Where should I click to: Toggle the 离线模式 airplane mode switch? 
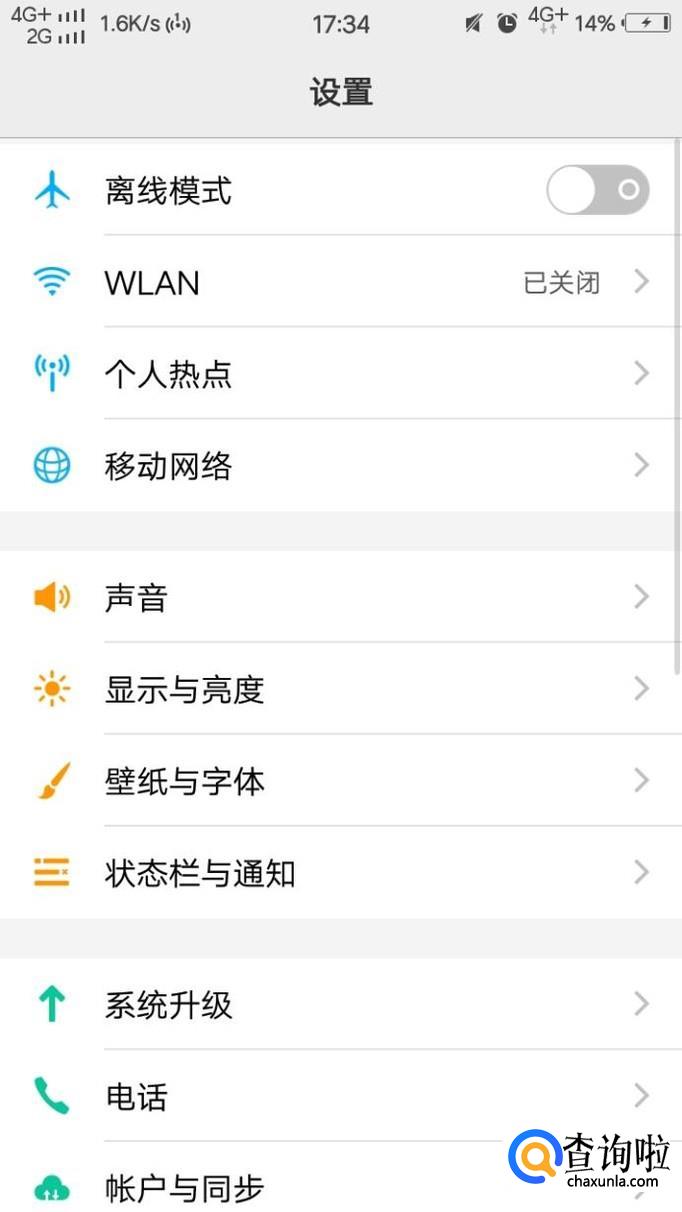(597, 190)
